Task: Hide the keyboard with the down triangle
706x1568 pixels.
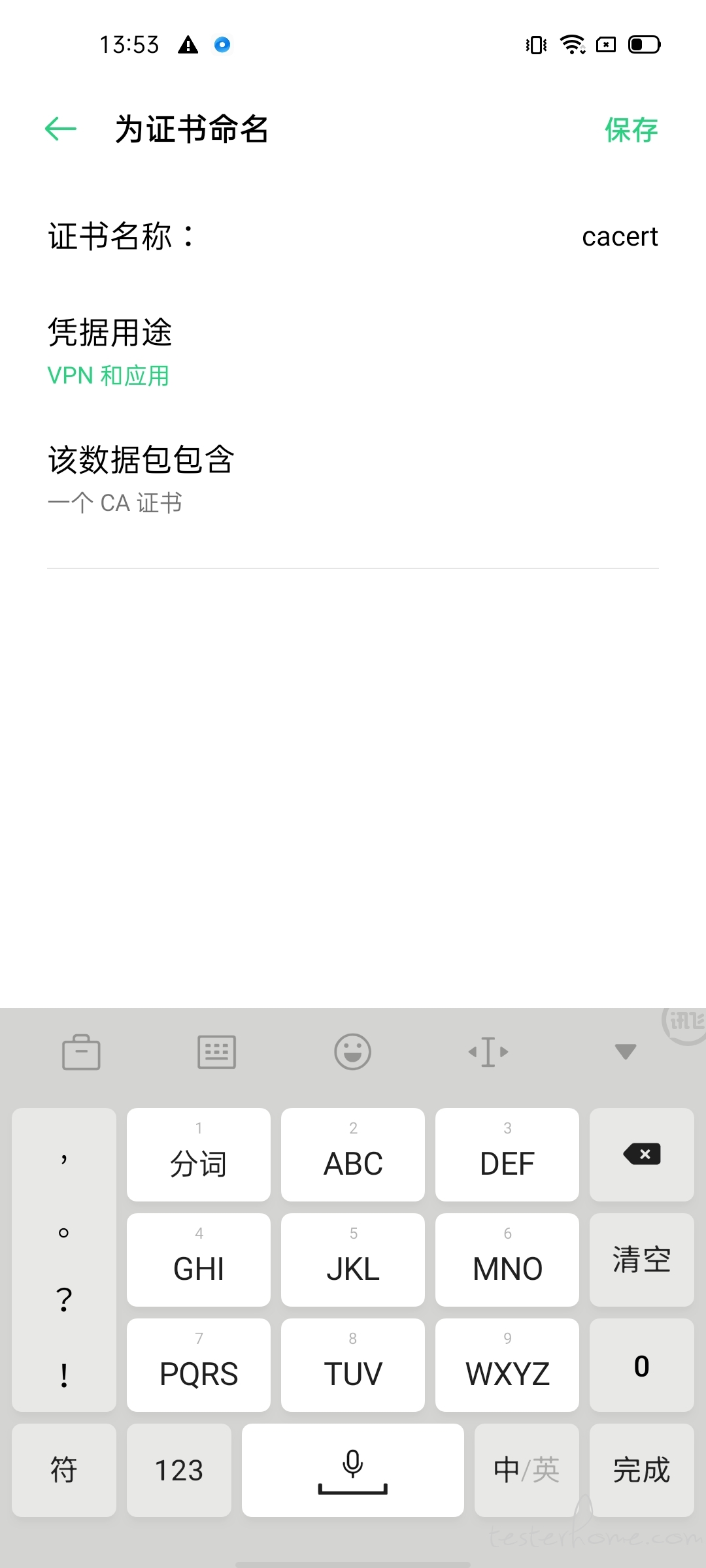Action: pyautogui.click(x=626, y=1052)
